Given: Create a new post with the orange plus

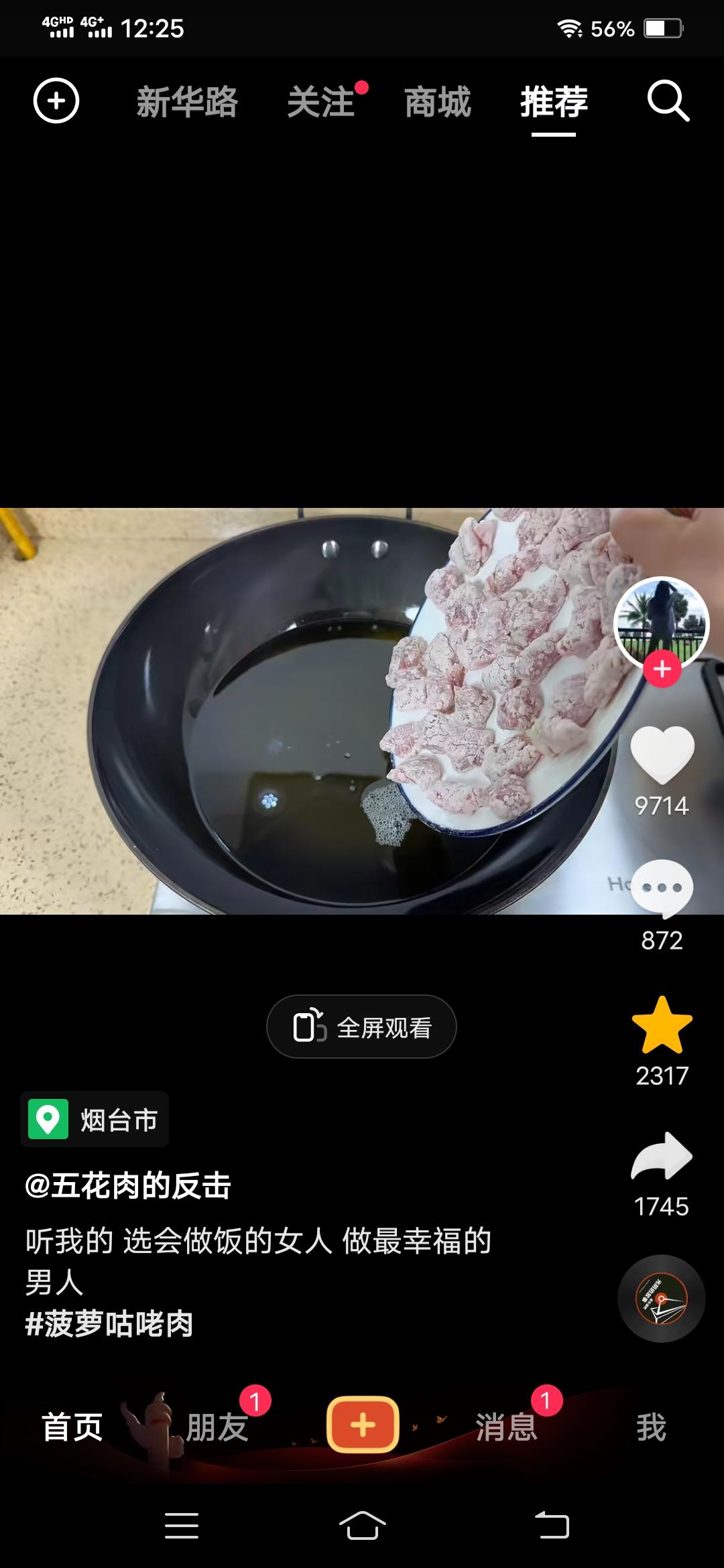Looking at the screenshot, I should (363, 1425).
